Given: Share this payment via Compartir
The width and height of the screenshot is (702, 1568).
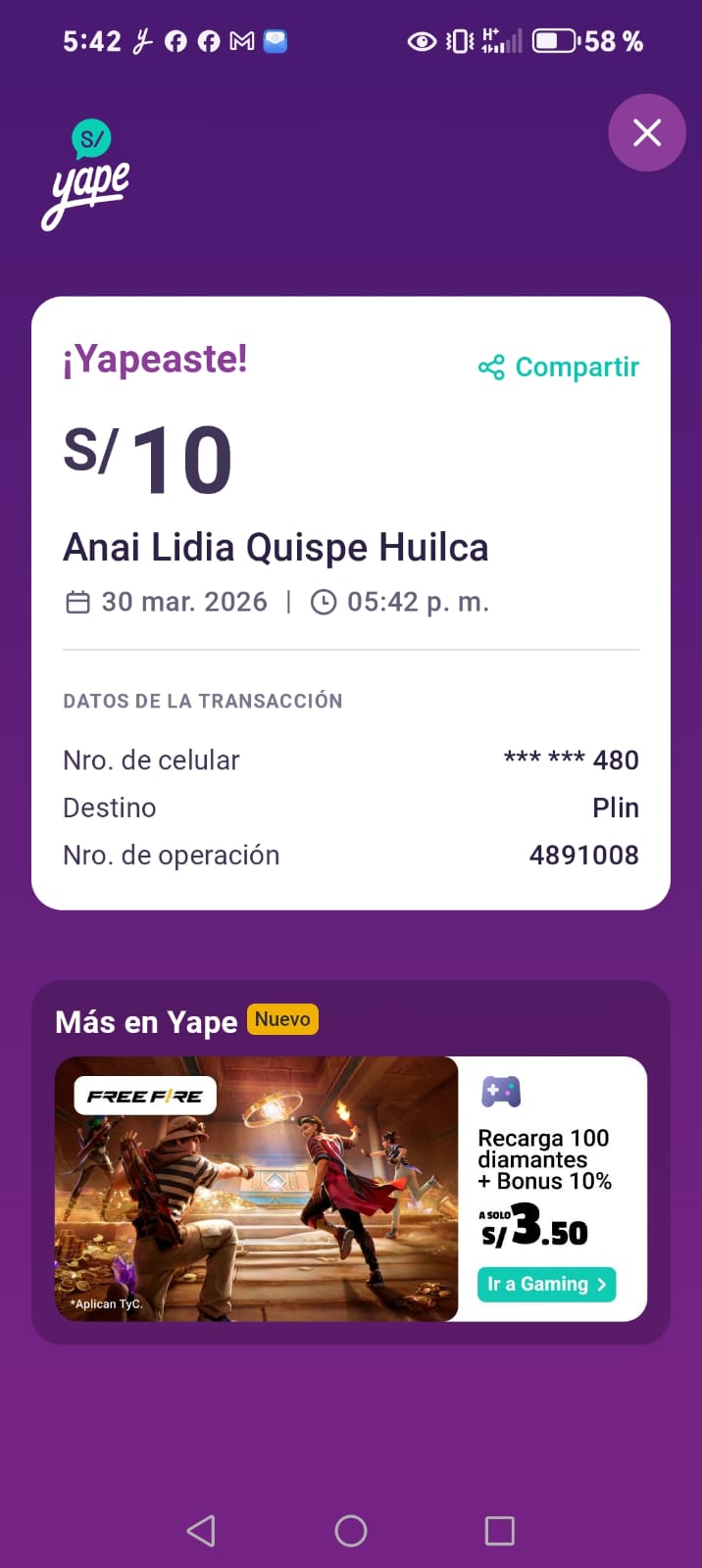Looking at the screenshot, I should coord(559,367).
